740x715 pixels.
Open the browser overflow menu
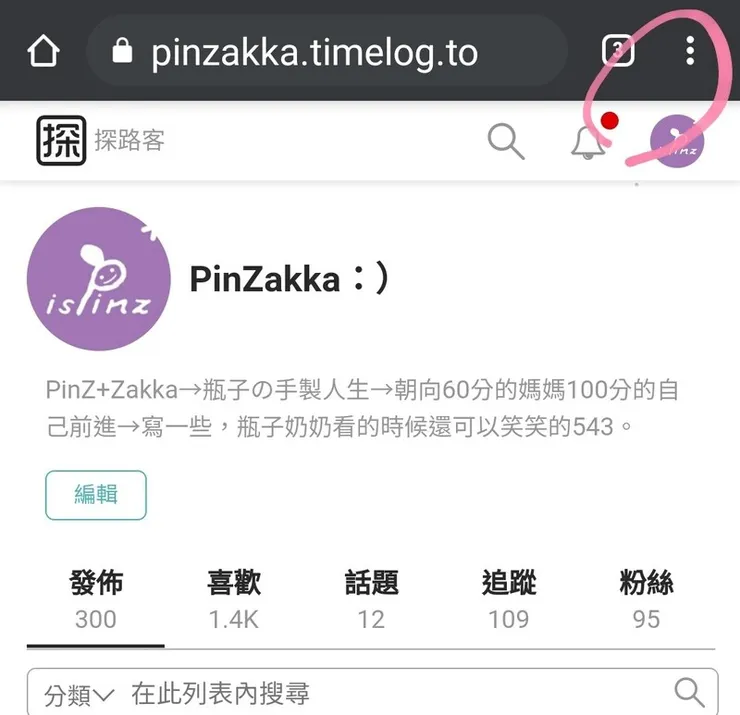[690, 51]
